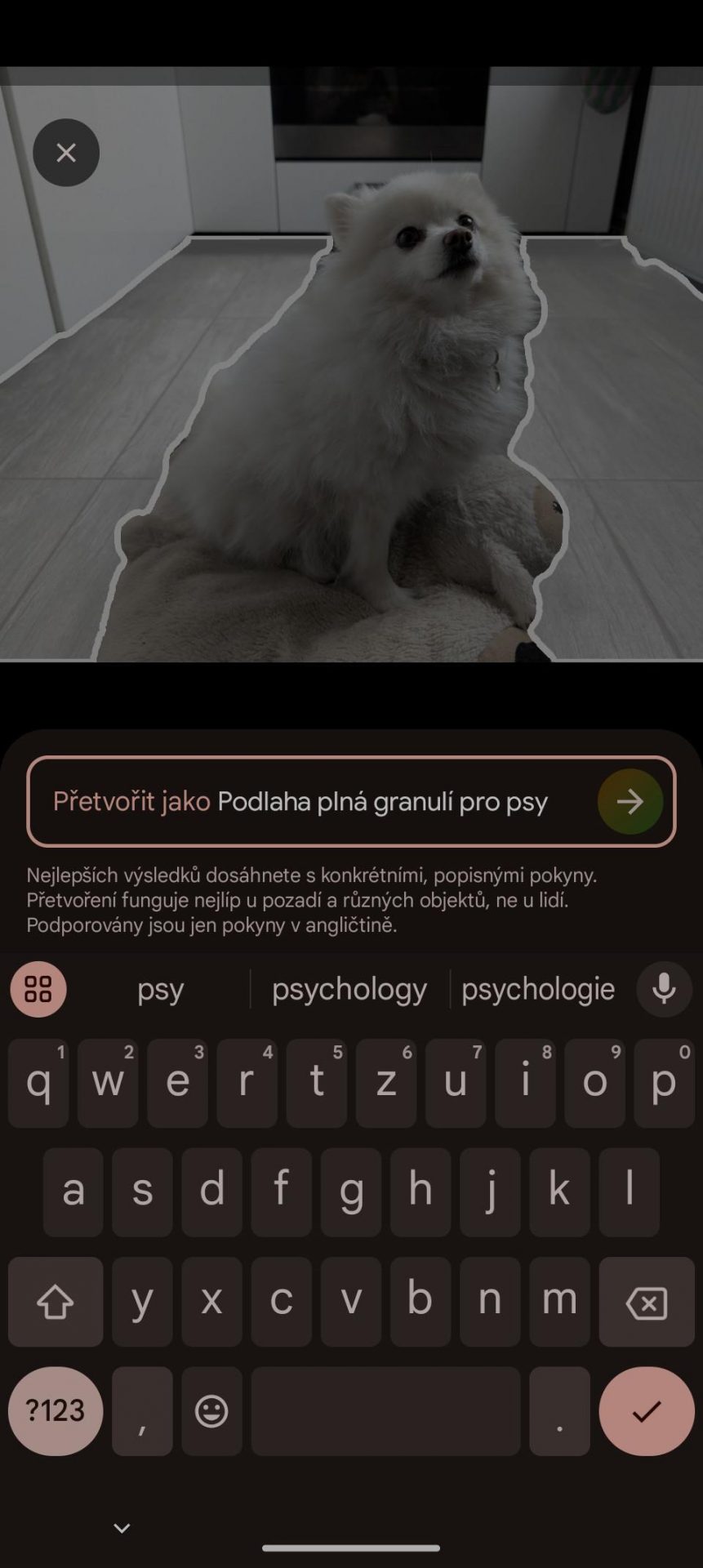703x1568 pixels.
Task: Select the 'psychologie' word suggestion
Action: pos(537,989)
